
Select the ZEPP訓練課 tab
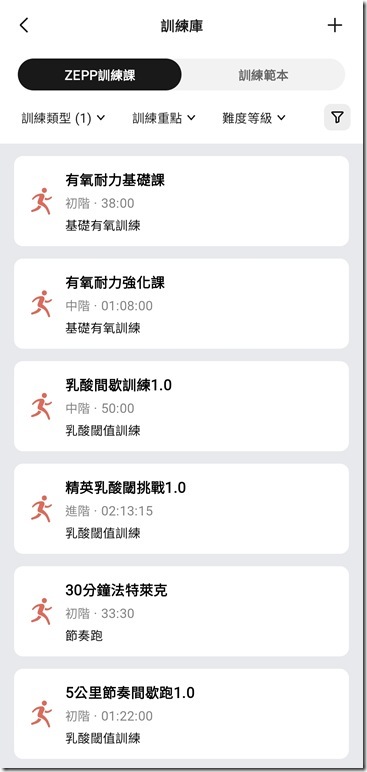(100, 75)
